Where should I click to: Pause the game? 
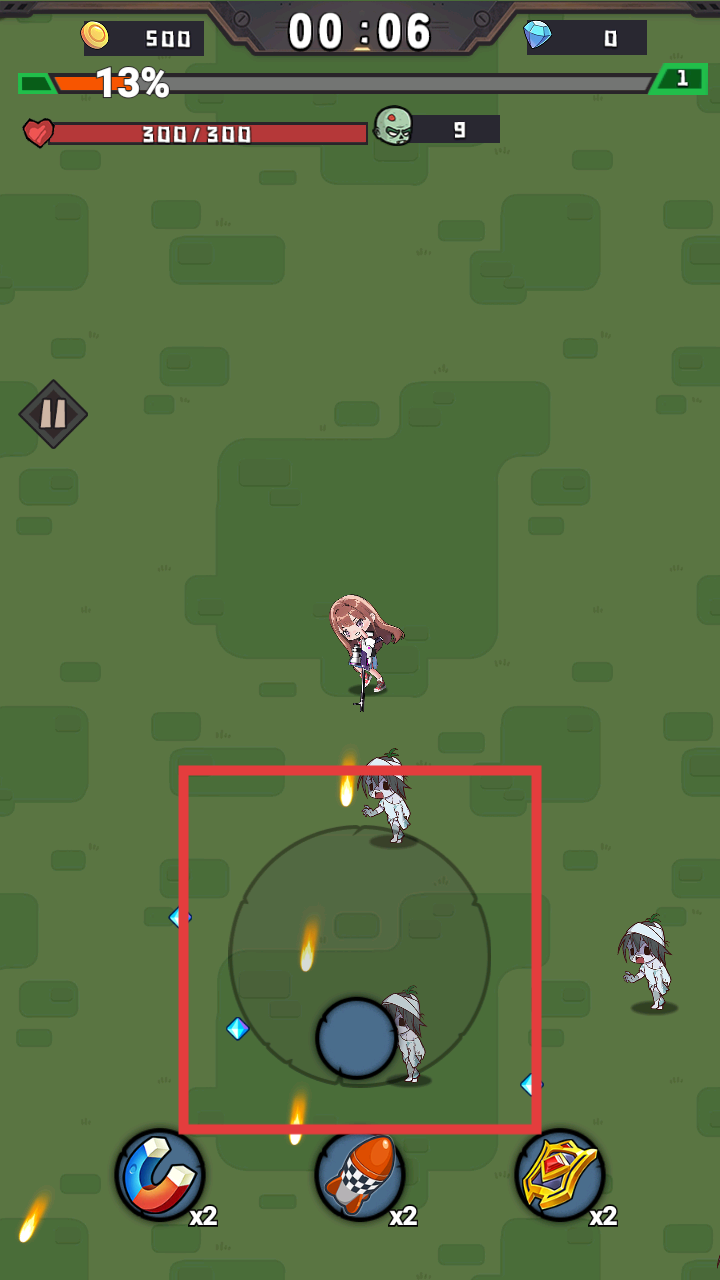53,414
